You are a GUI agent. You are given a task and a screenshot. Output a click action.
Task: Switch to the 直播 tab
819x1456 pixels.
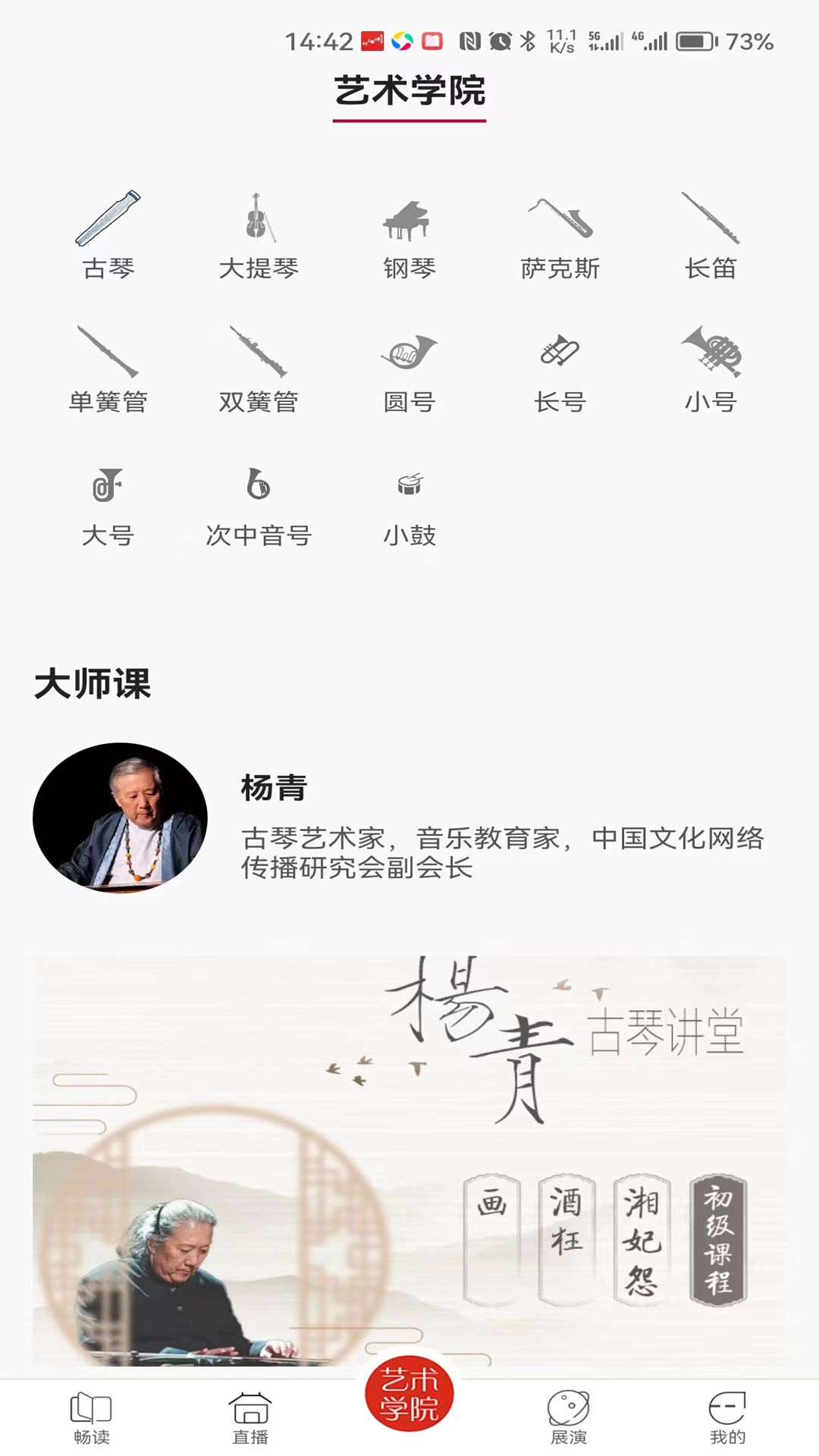[x=250, y=1417]
